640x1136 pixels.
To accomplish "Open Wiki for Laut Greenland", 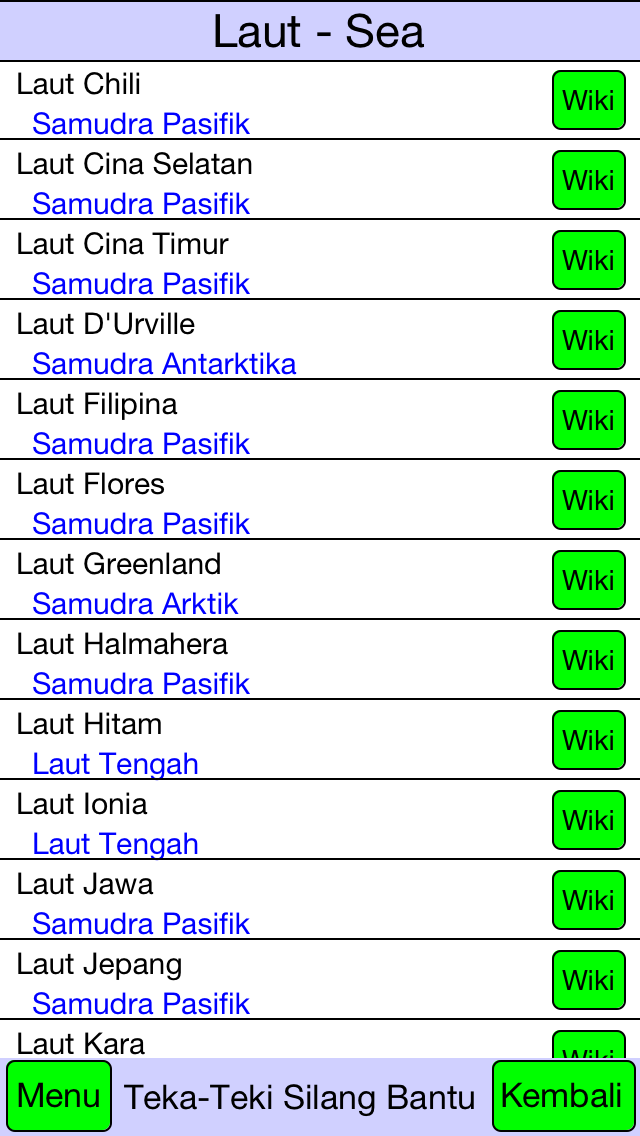I will click(589, 580).
